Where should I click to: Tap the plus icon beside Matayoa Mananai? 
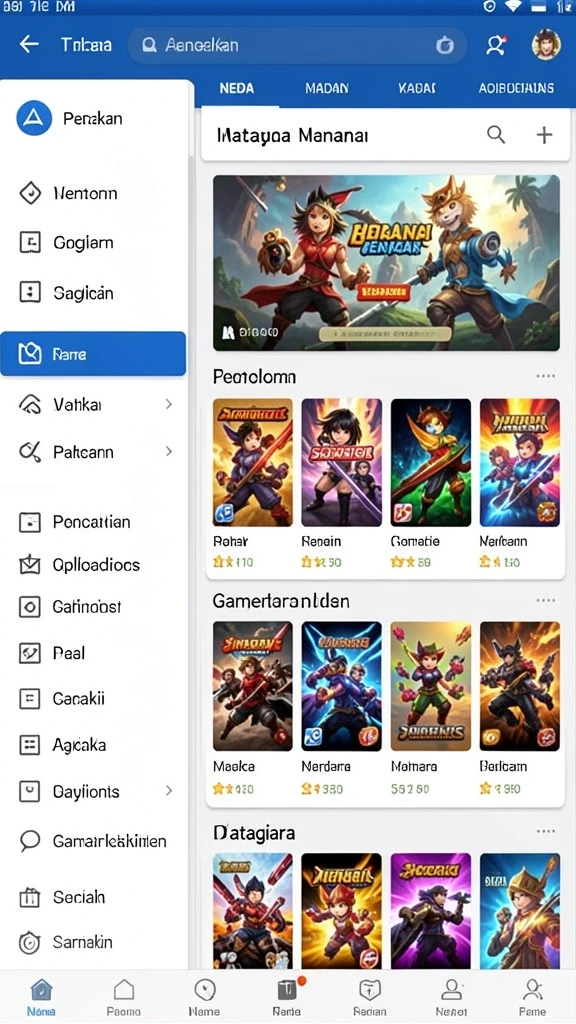[544, 135]
